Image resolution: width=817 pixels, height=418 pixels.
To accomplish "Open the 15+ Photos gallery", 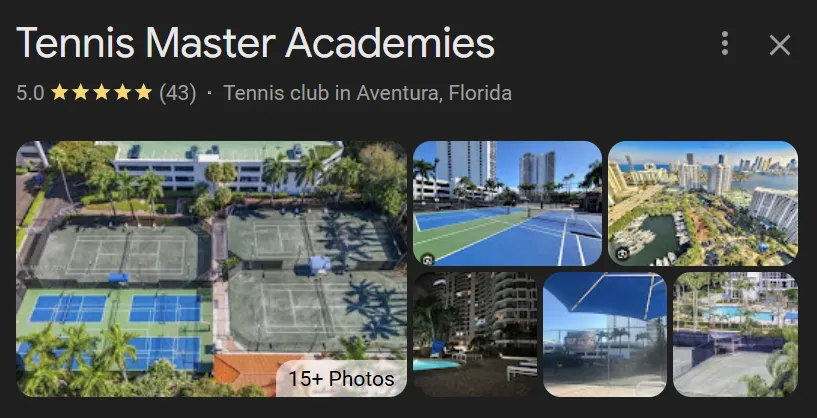I will [341, 379].
